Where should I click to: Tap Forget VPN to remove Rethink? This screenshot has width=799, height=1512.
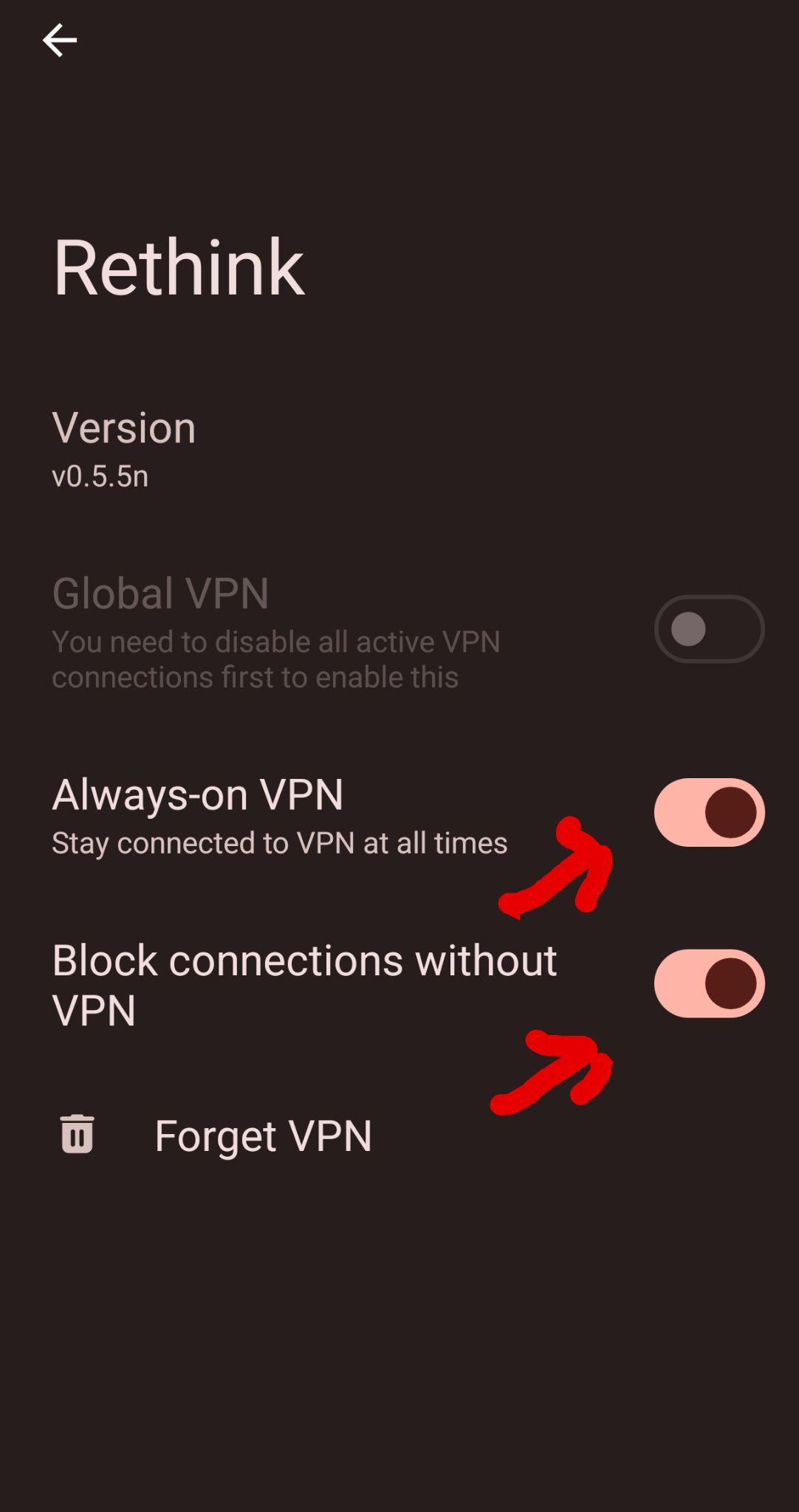click(x=262, y=1135)
